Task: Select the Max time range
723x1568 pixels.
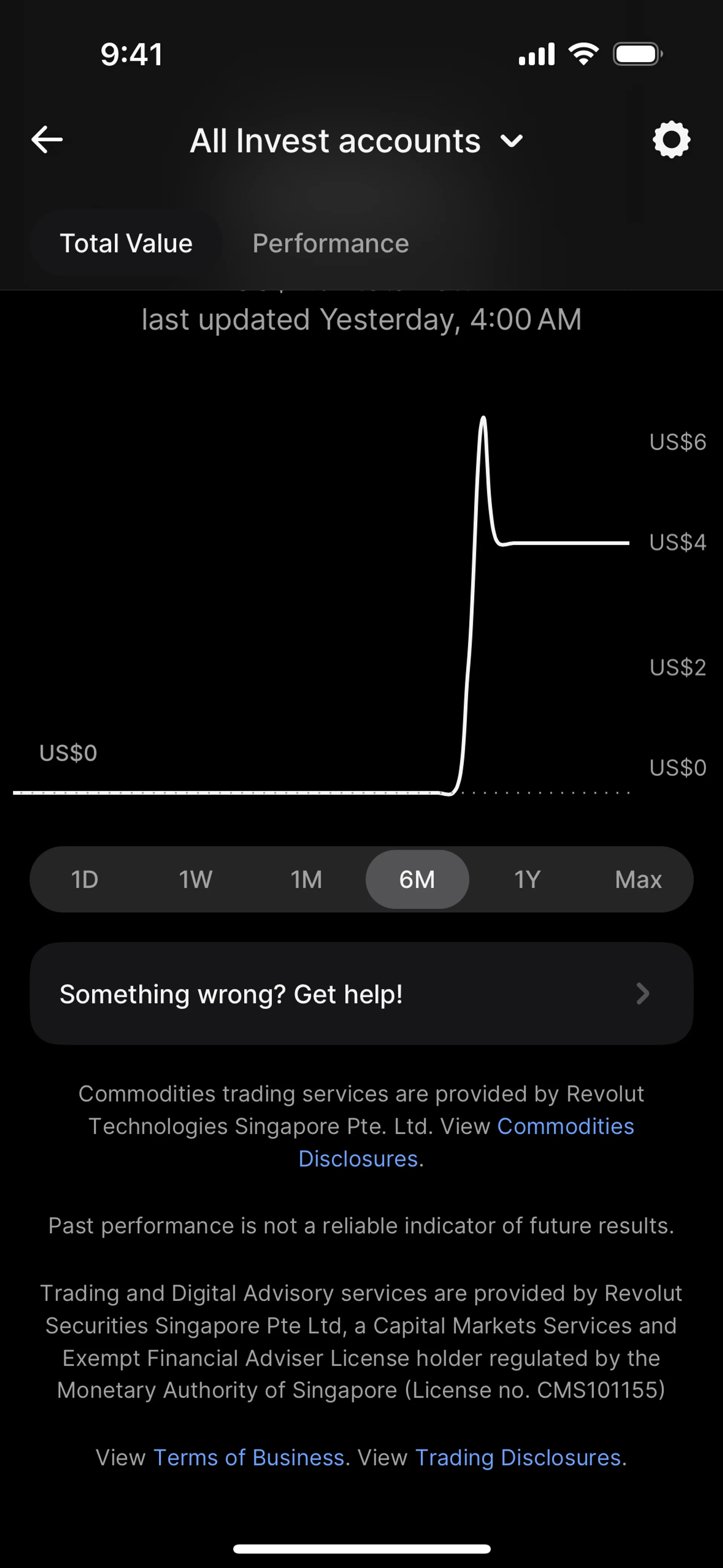Action: (x=638, y=879)
